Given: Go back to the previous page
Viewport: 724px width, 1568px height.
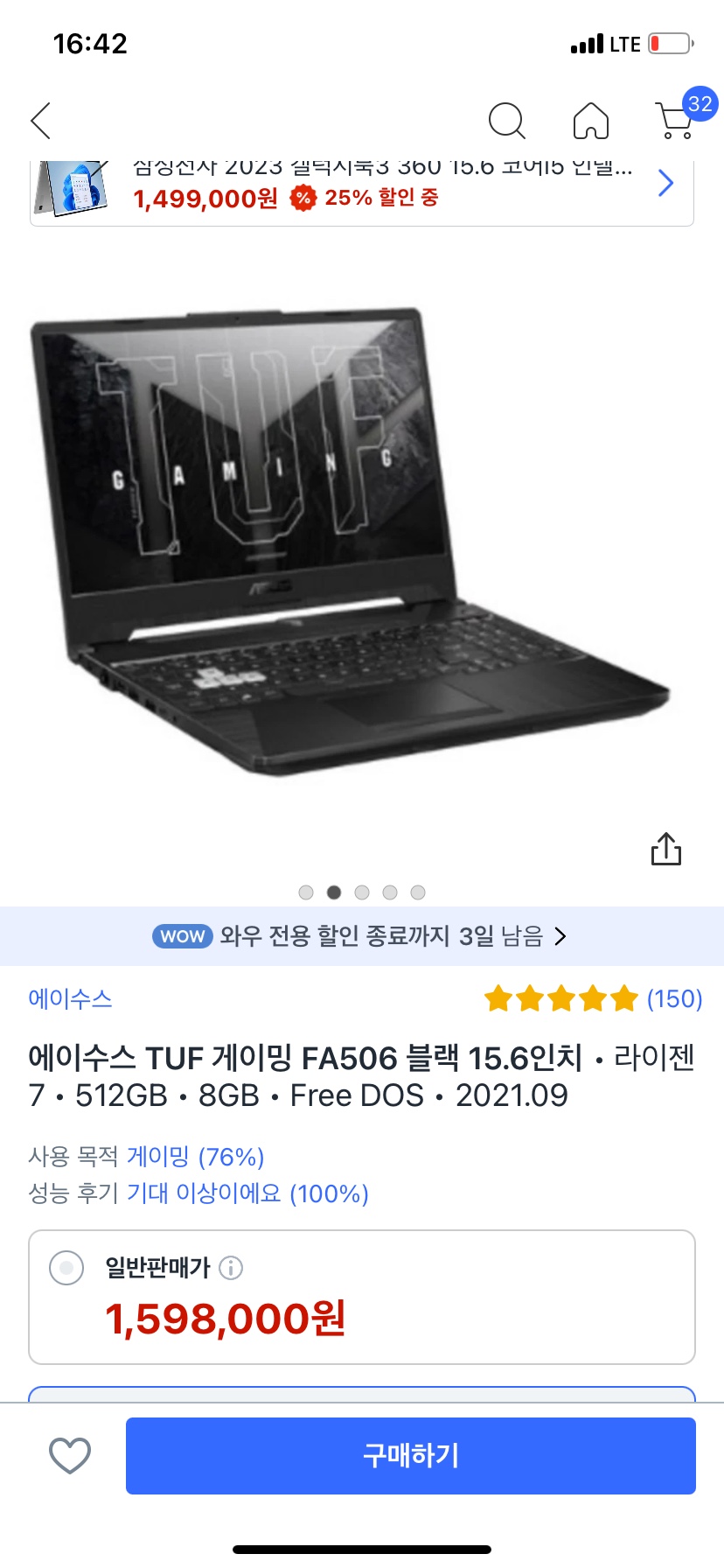Looking at the screenshot, I should pos(41,121).
